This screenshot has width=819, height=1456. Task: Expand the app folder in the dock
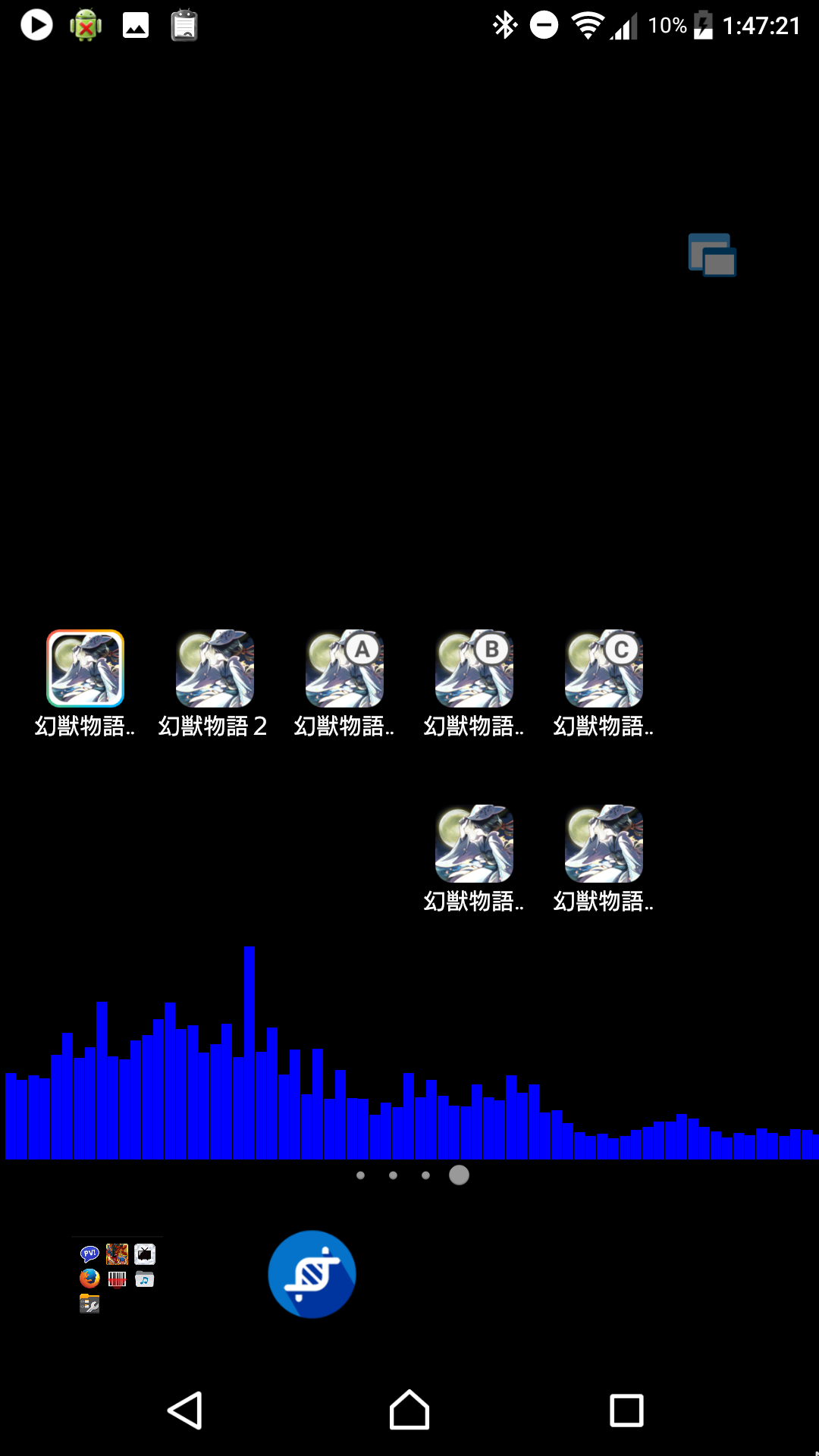click(x=117, y=1278)
